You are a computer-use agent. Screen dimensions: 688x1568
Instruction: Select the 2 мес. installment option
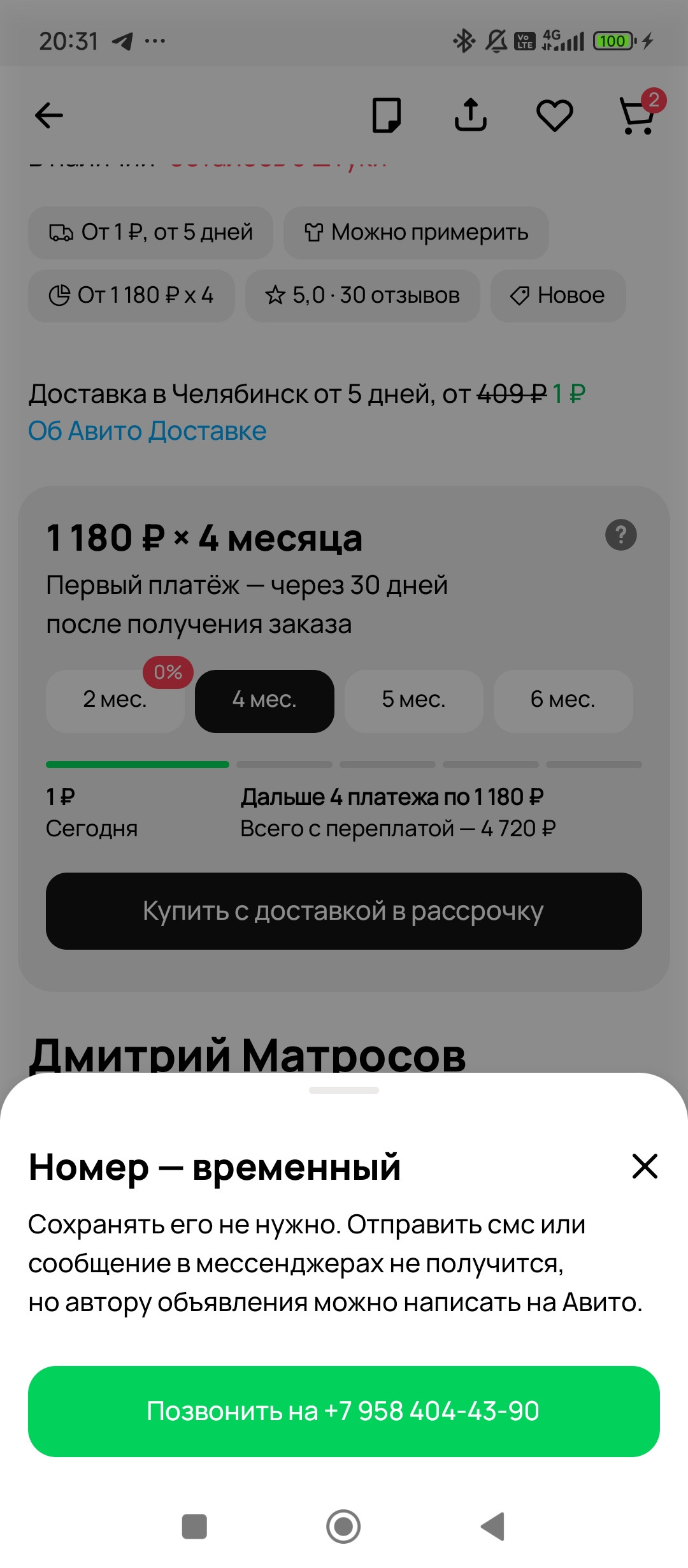click(115, 700)
